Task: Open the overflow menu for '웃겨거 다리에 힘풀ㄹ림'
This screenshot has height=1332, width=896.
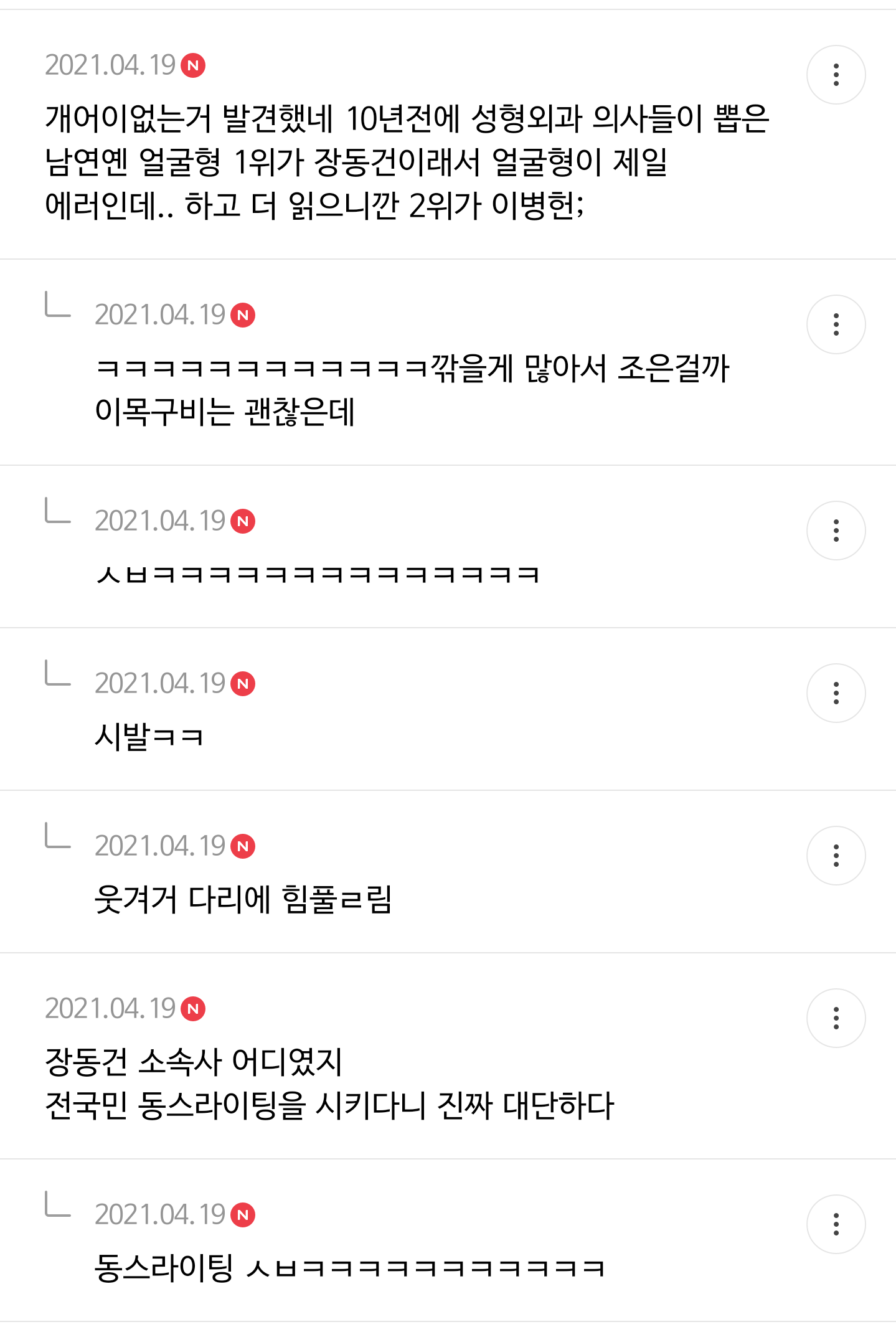Action: click(836, 856)
